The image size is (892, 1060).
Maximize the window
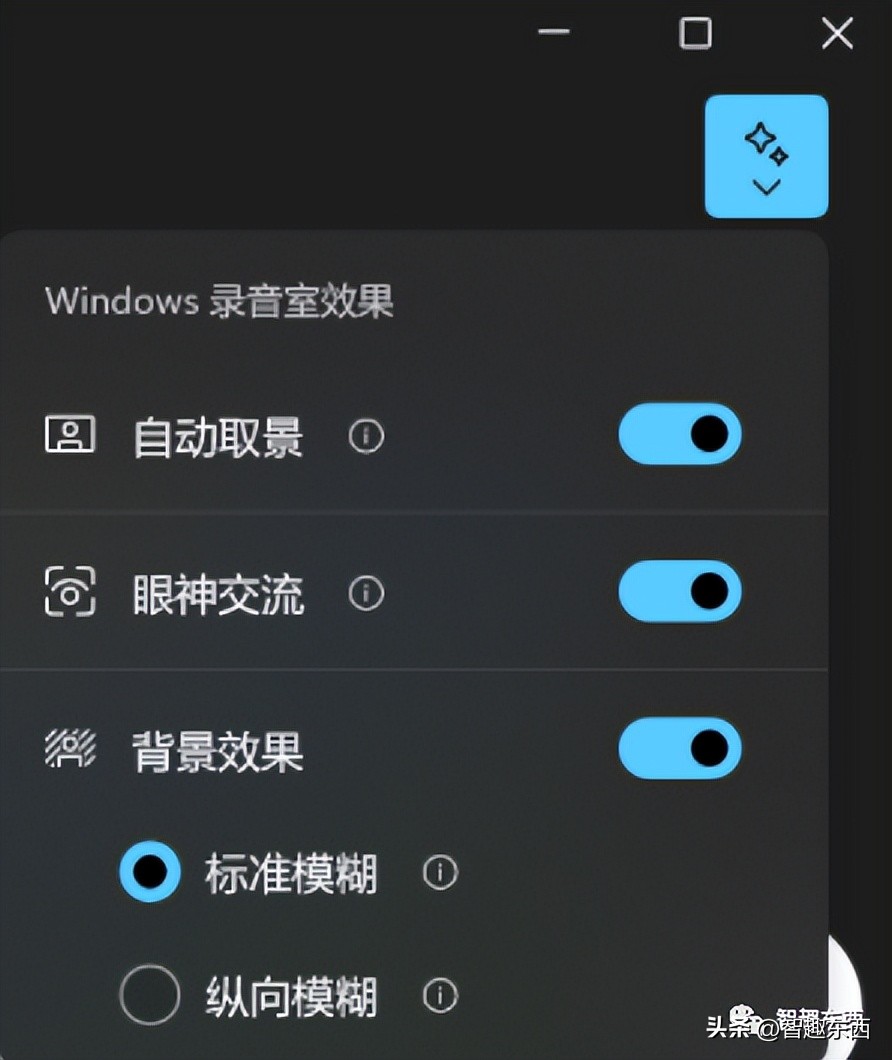click(695, 33)
